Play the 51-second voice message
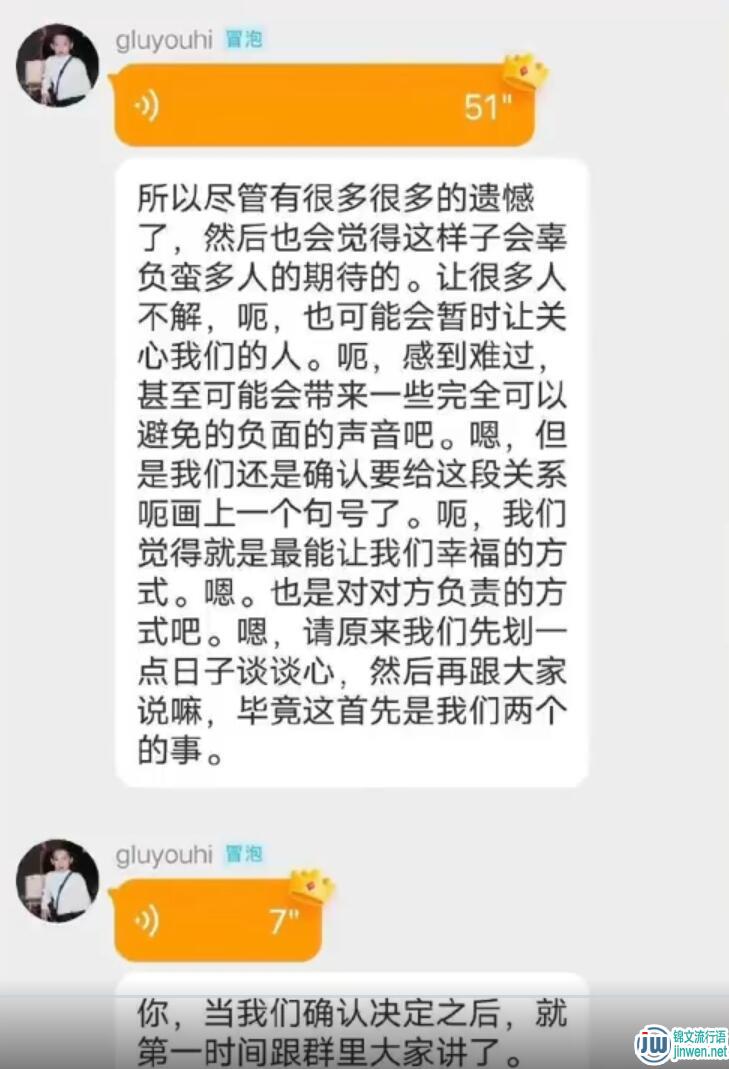Screen dimensions: 729x1069 coord(324,106)
